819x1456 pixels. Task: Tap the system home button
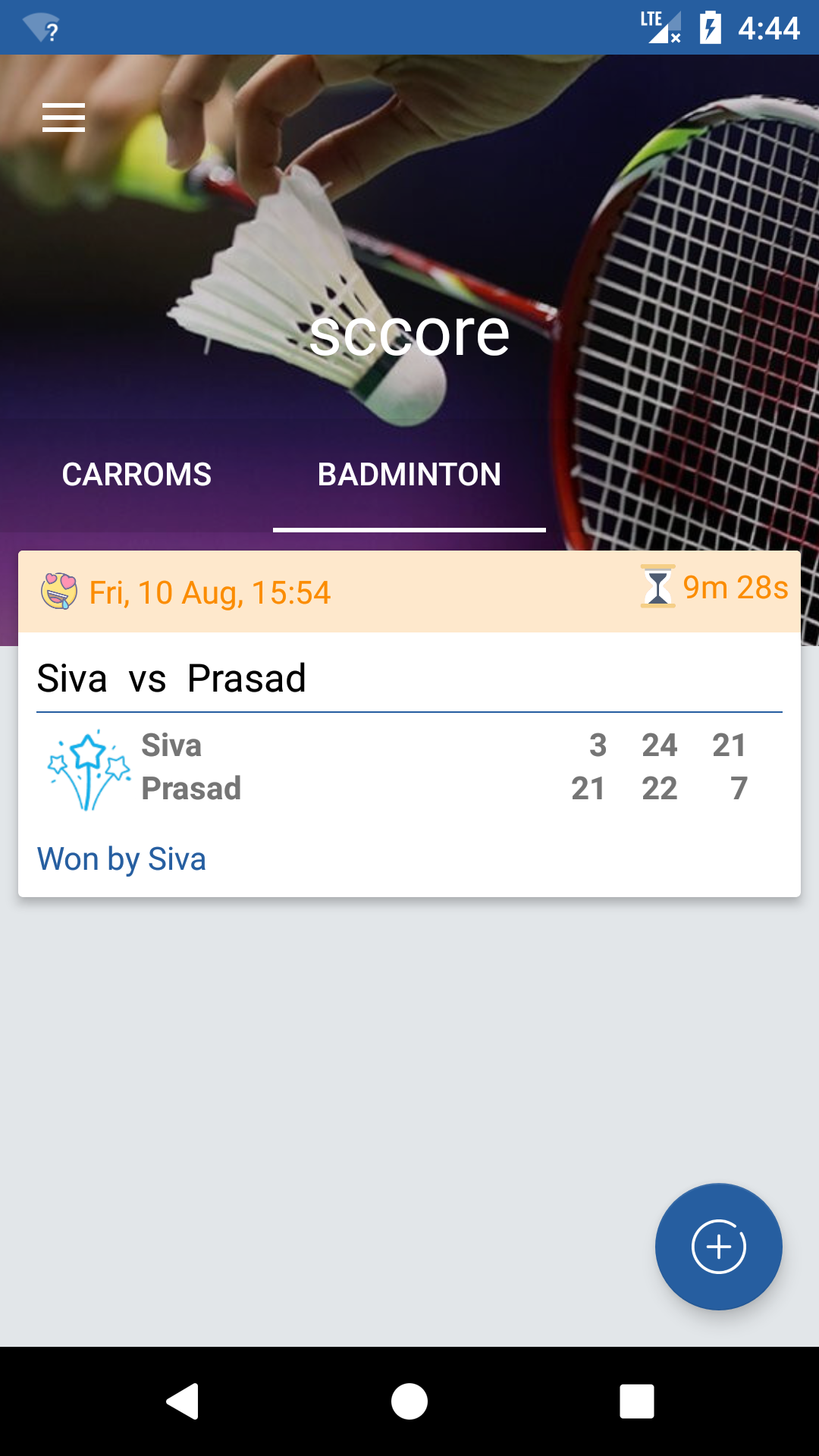[x=409, y=1401]
